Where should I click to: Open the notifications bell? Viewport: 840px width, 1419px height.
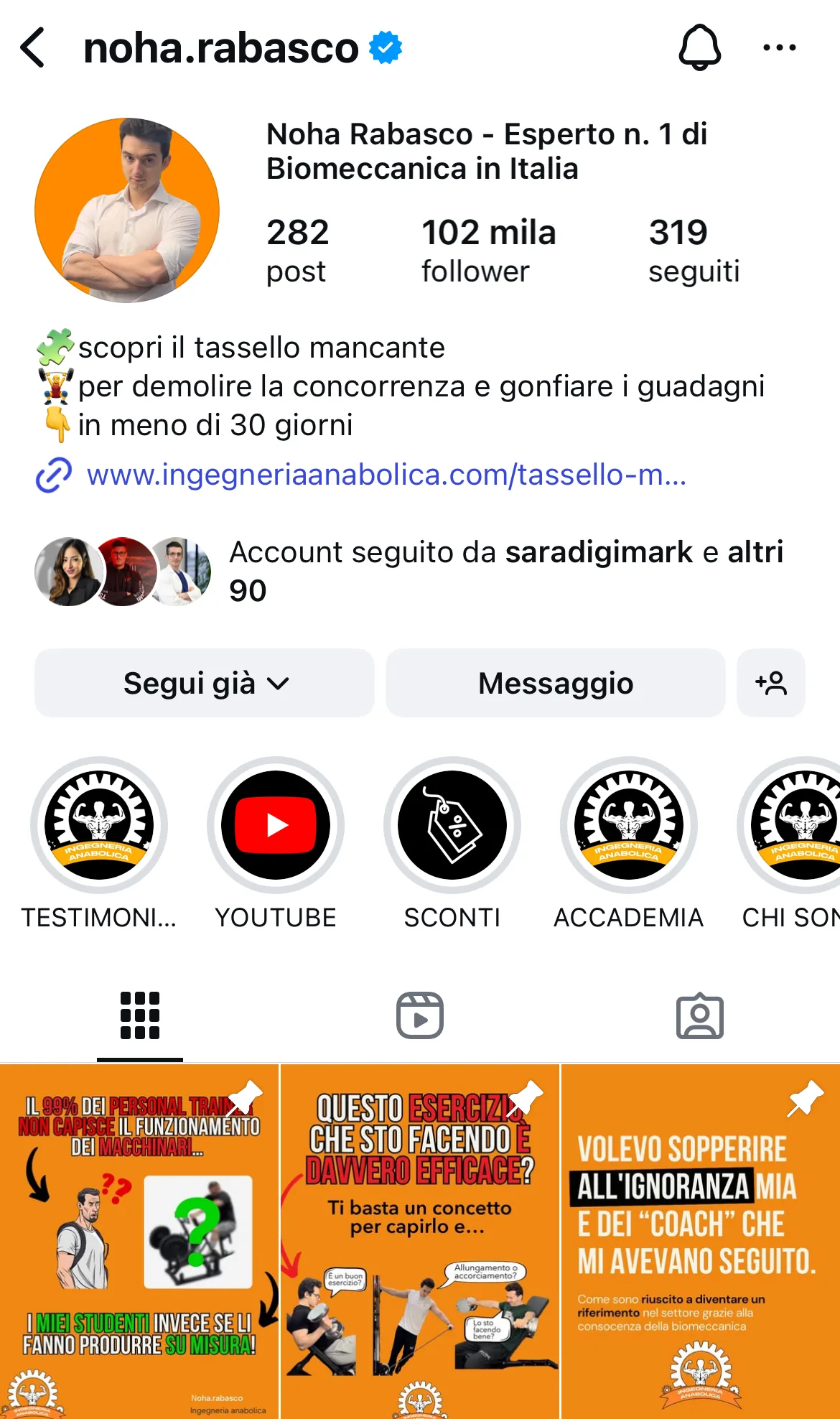(699, 47)
